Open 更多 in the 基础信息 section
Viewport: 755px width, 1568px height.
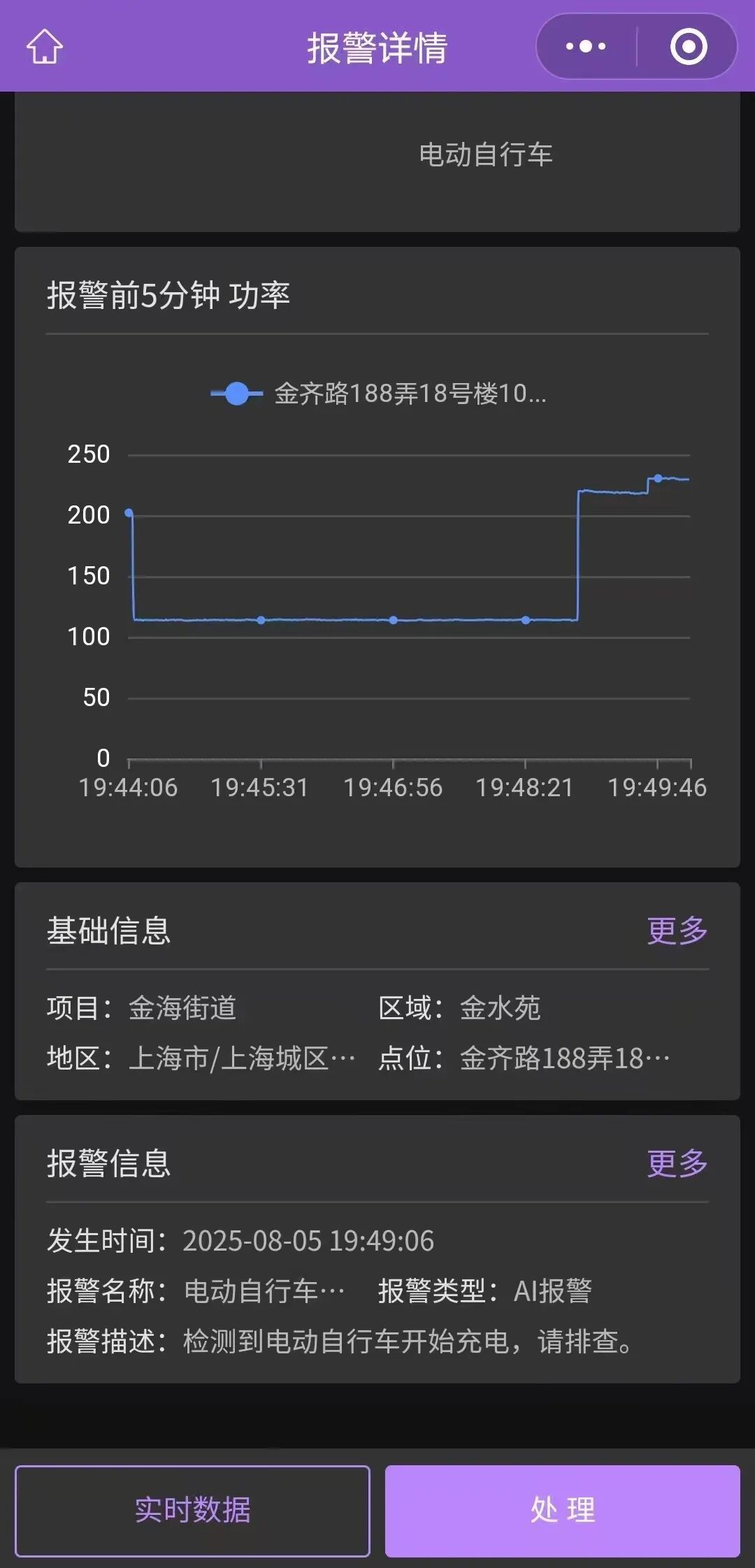(677, 930)
